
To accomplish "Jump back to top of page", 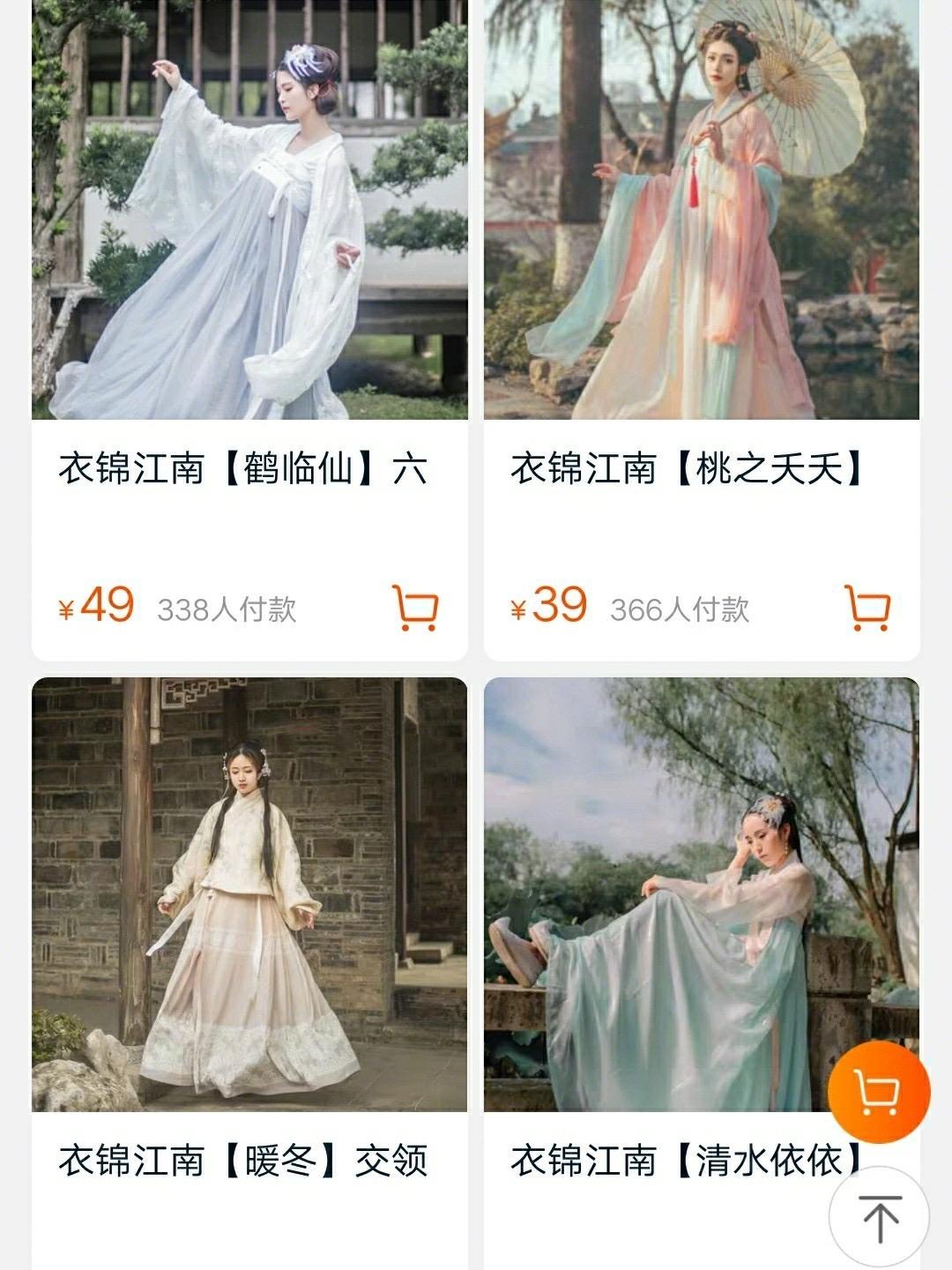I will (x=879, y=1217).
